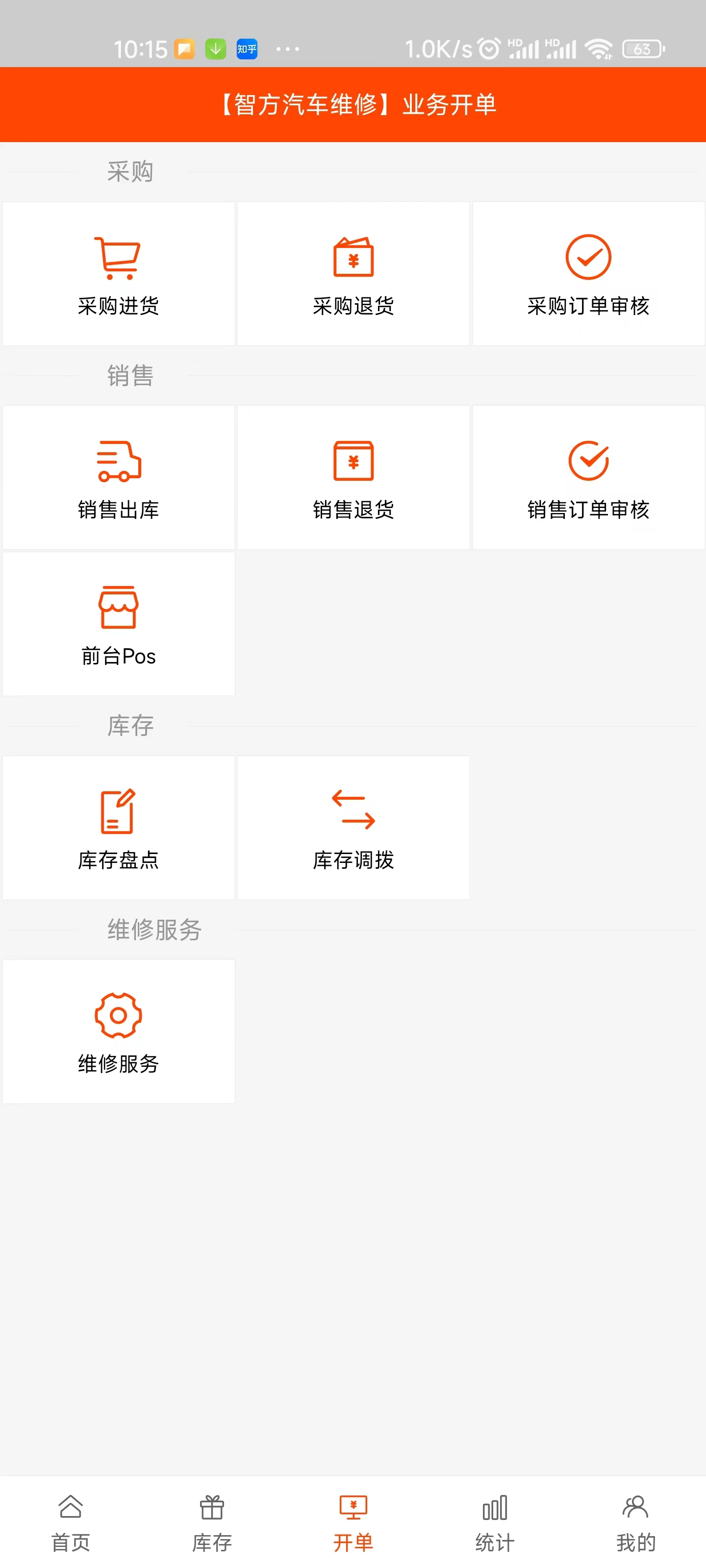The height and width of the screenshot is (1568, 706).
Task: Open 库存盘点 stocktaking
Action: click(x=118, y=828)
